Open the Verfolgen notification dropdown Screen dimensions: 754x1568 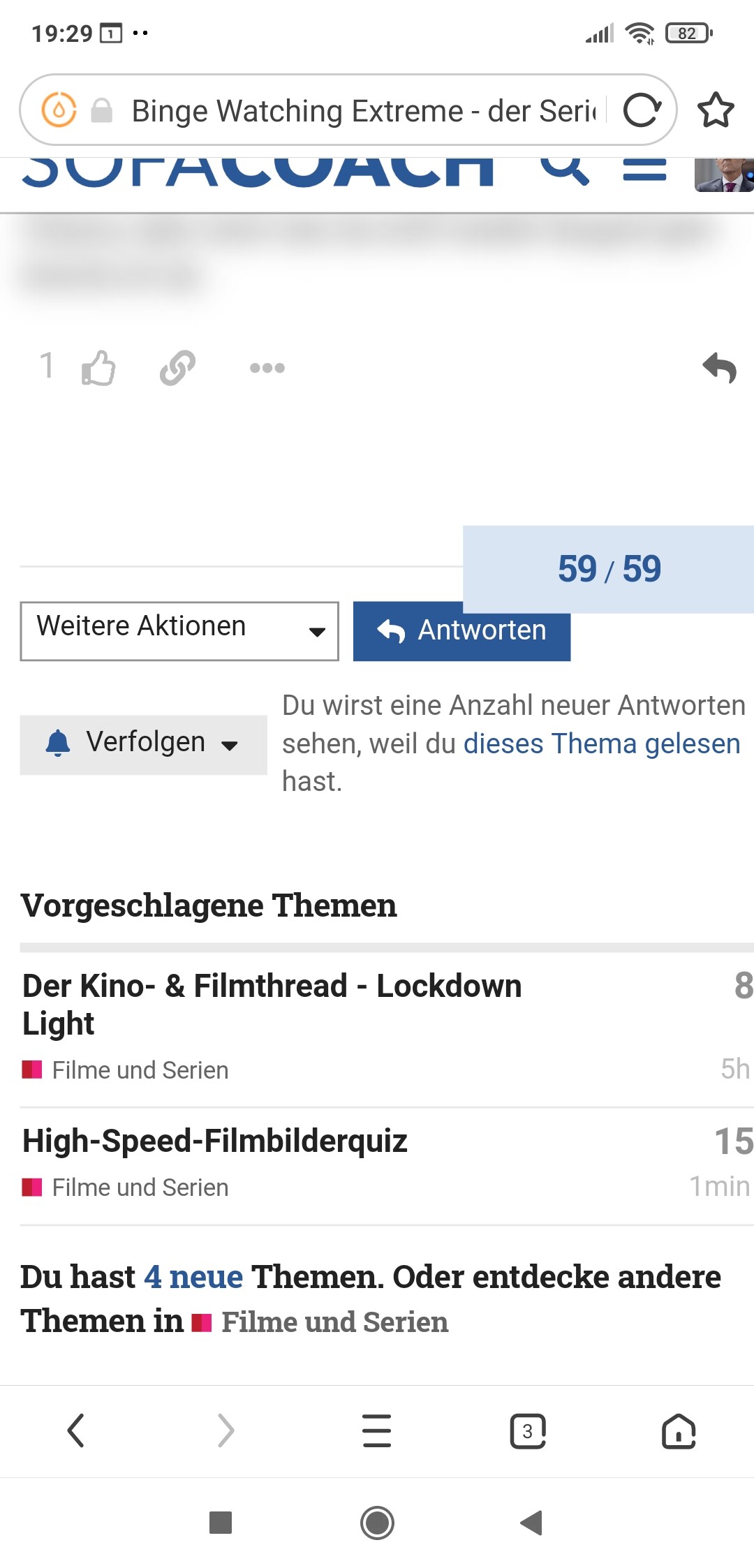pyautogui.click(x=143, y=744)
